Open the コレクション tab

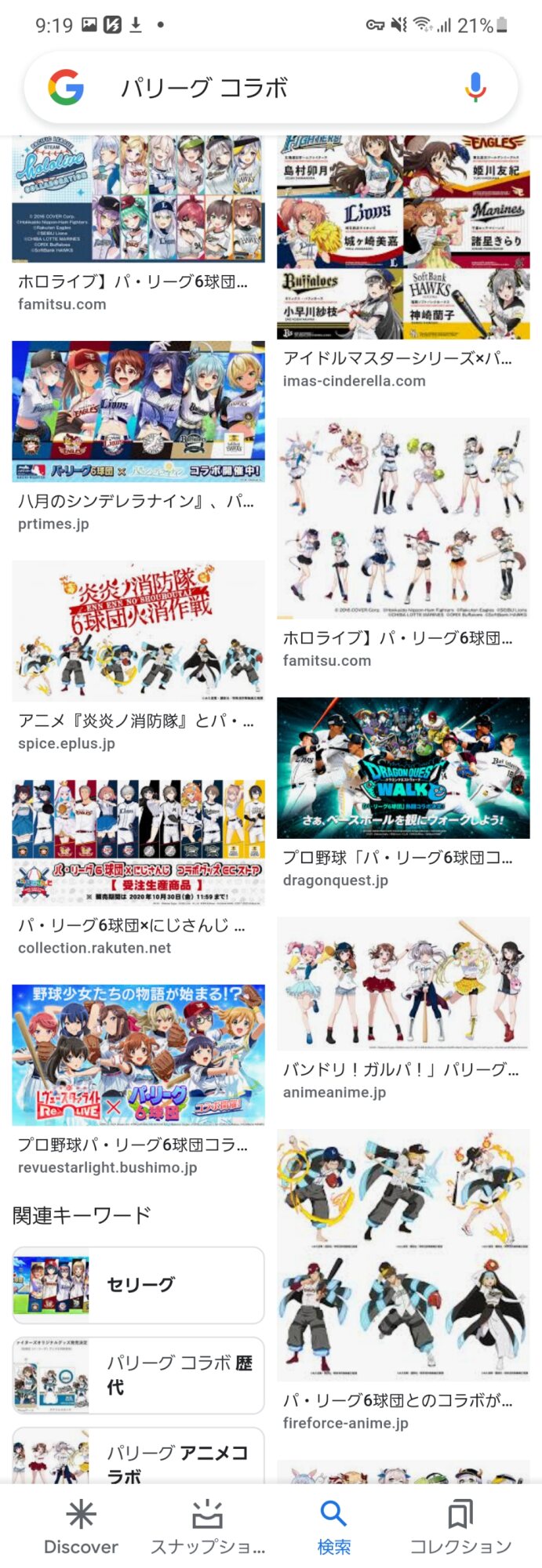click(460, 1526)
